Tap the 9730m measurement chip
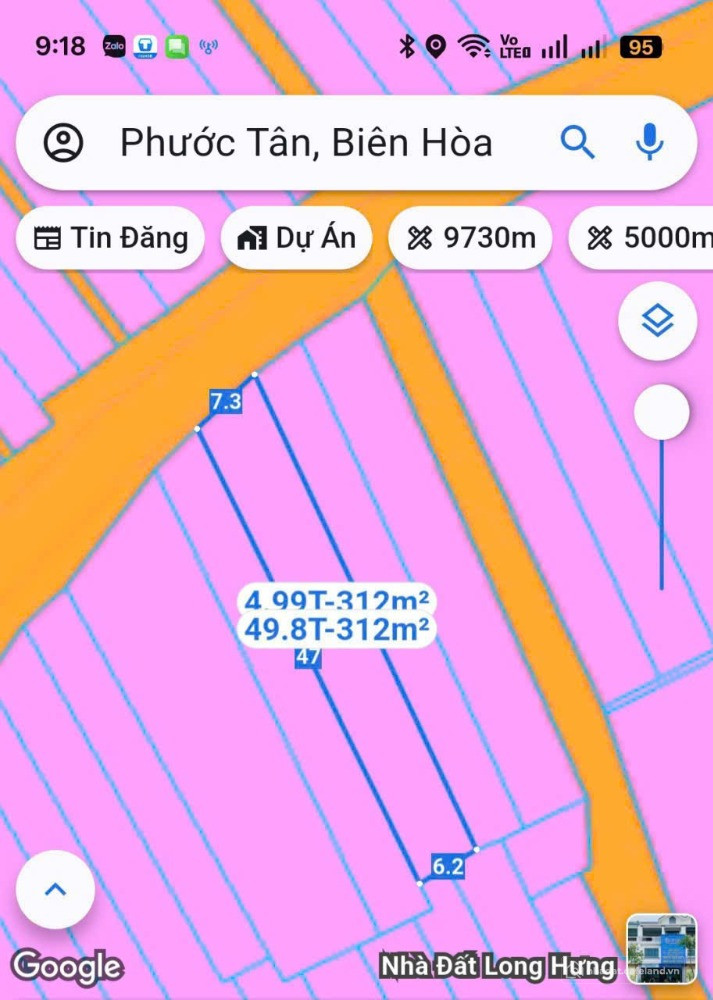Image resolution: width=713 pixels, height=1000 pixels. pos(470,238)
